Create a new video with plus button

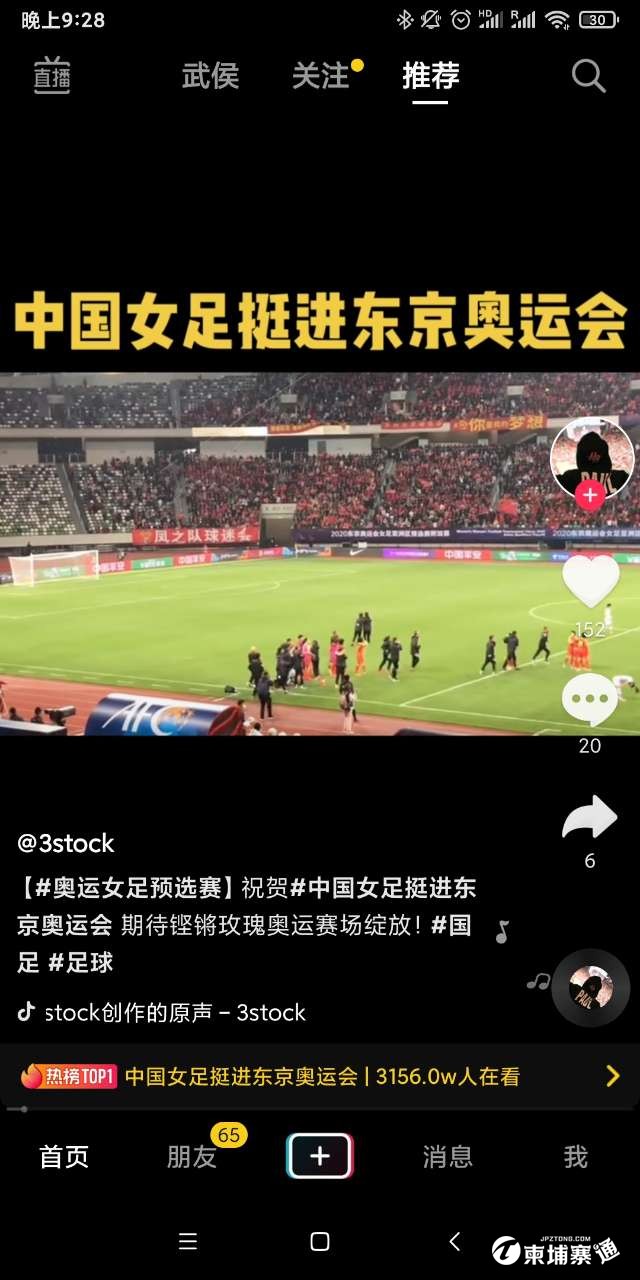point(320,1157)
